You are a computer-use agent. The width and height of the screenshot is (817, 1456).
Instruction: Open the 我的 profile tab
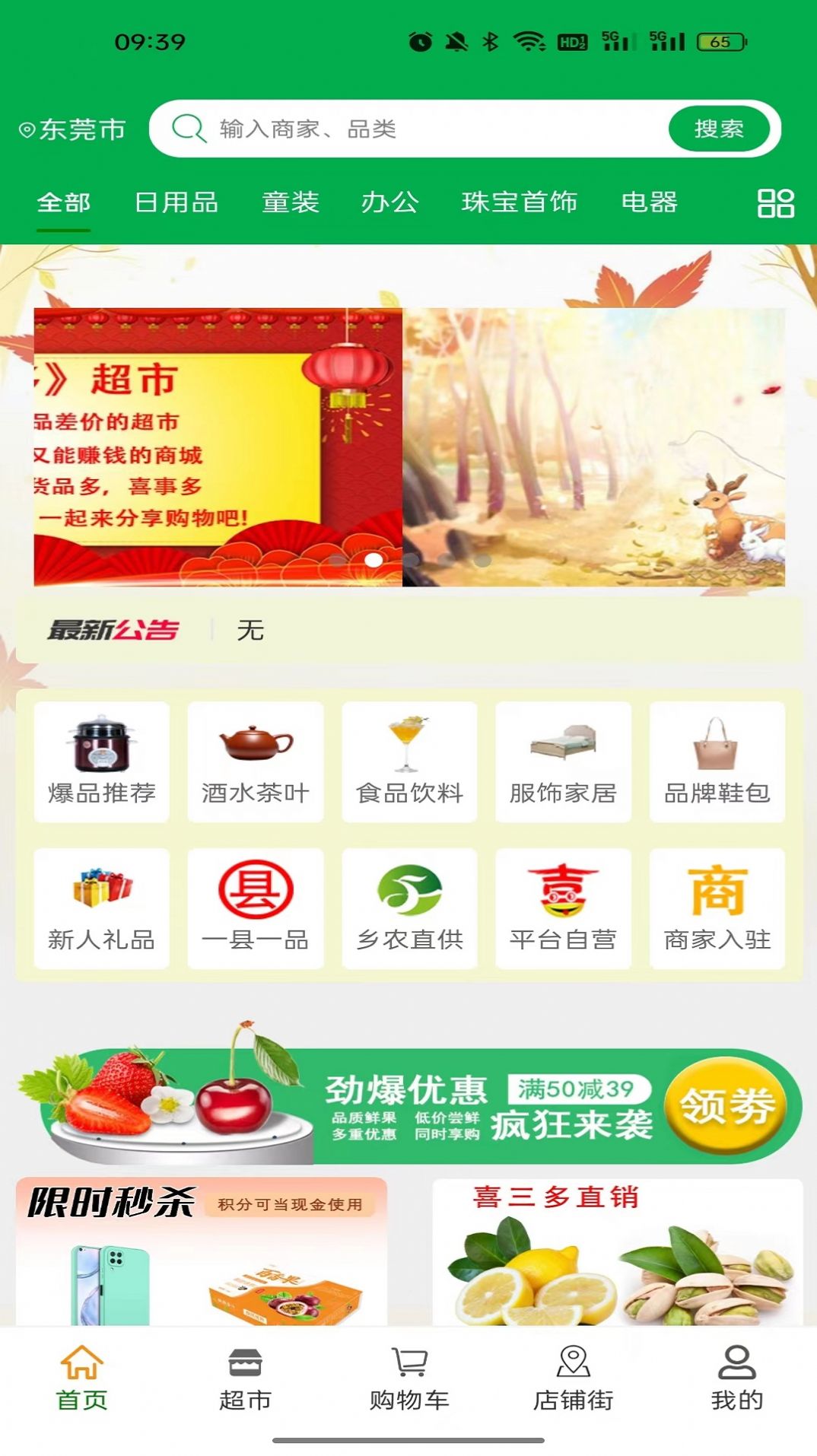point(736,1378)
